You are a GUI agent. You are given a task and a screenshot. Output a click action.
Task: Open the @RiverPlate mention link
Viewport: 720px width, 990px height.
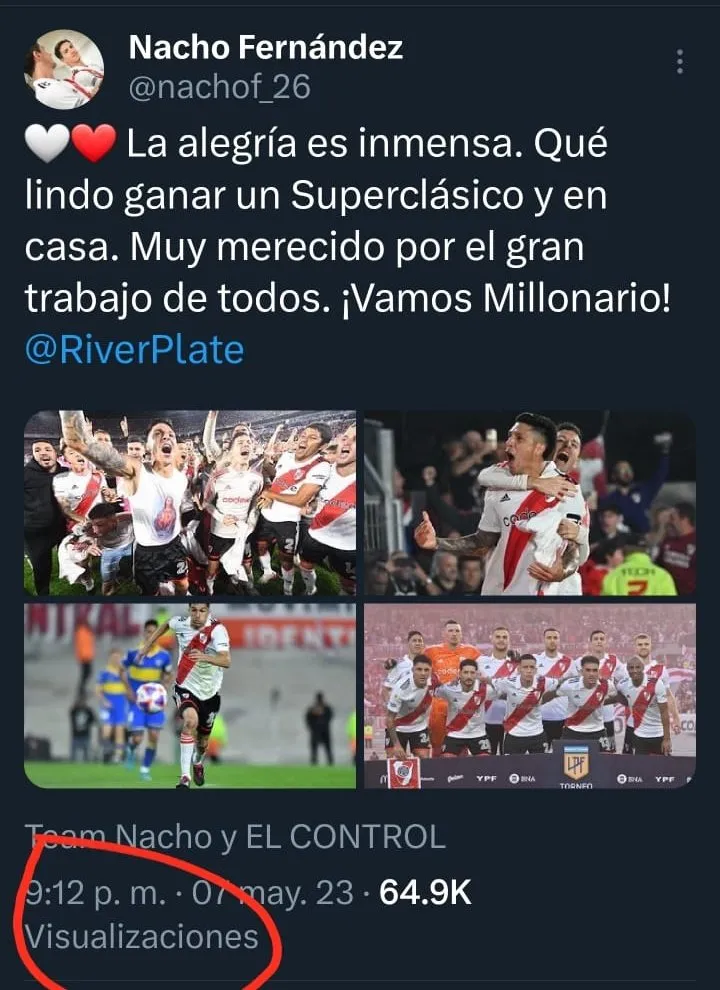[x=134, y=350]
